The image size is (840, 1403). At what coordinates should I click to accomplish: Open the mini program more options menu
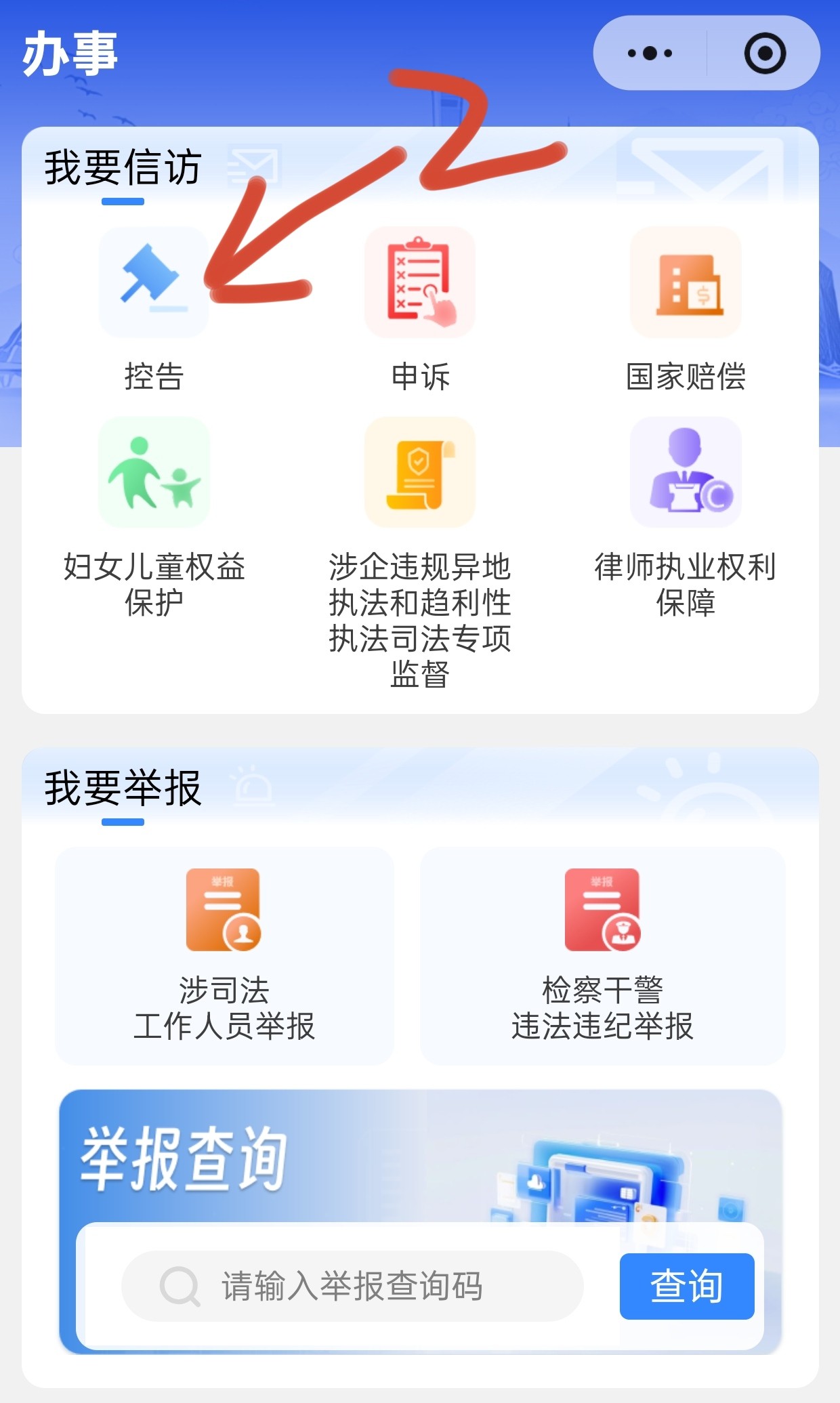650,54
